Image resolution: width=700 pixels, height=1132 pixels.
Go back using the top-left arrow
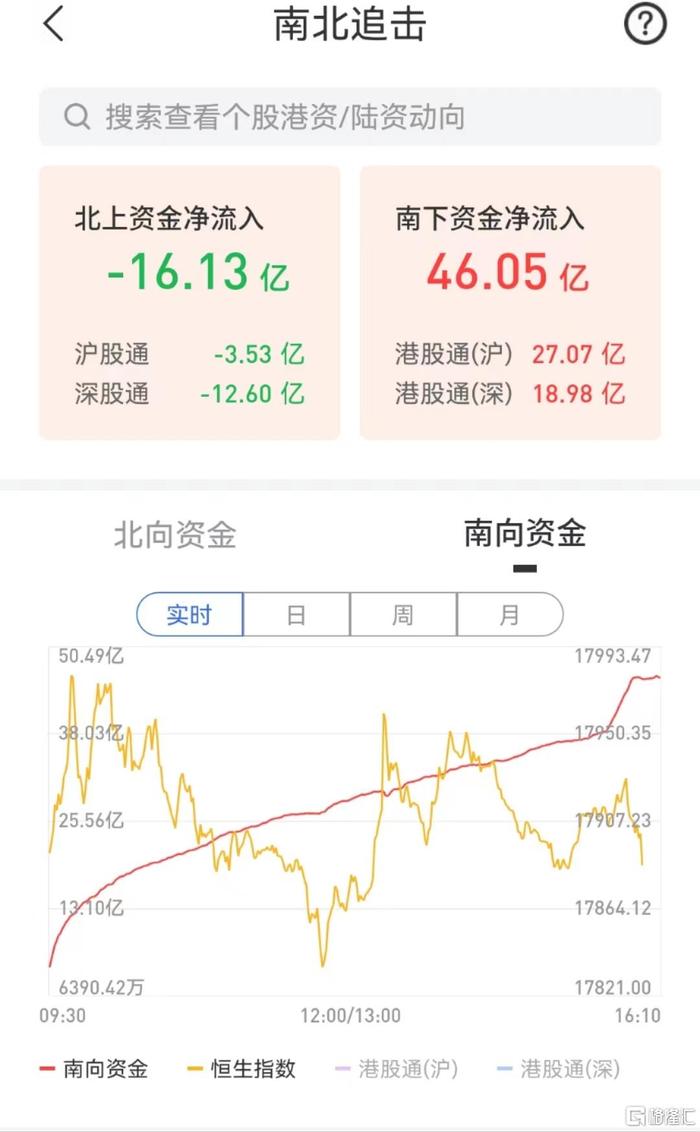(54, 24)
